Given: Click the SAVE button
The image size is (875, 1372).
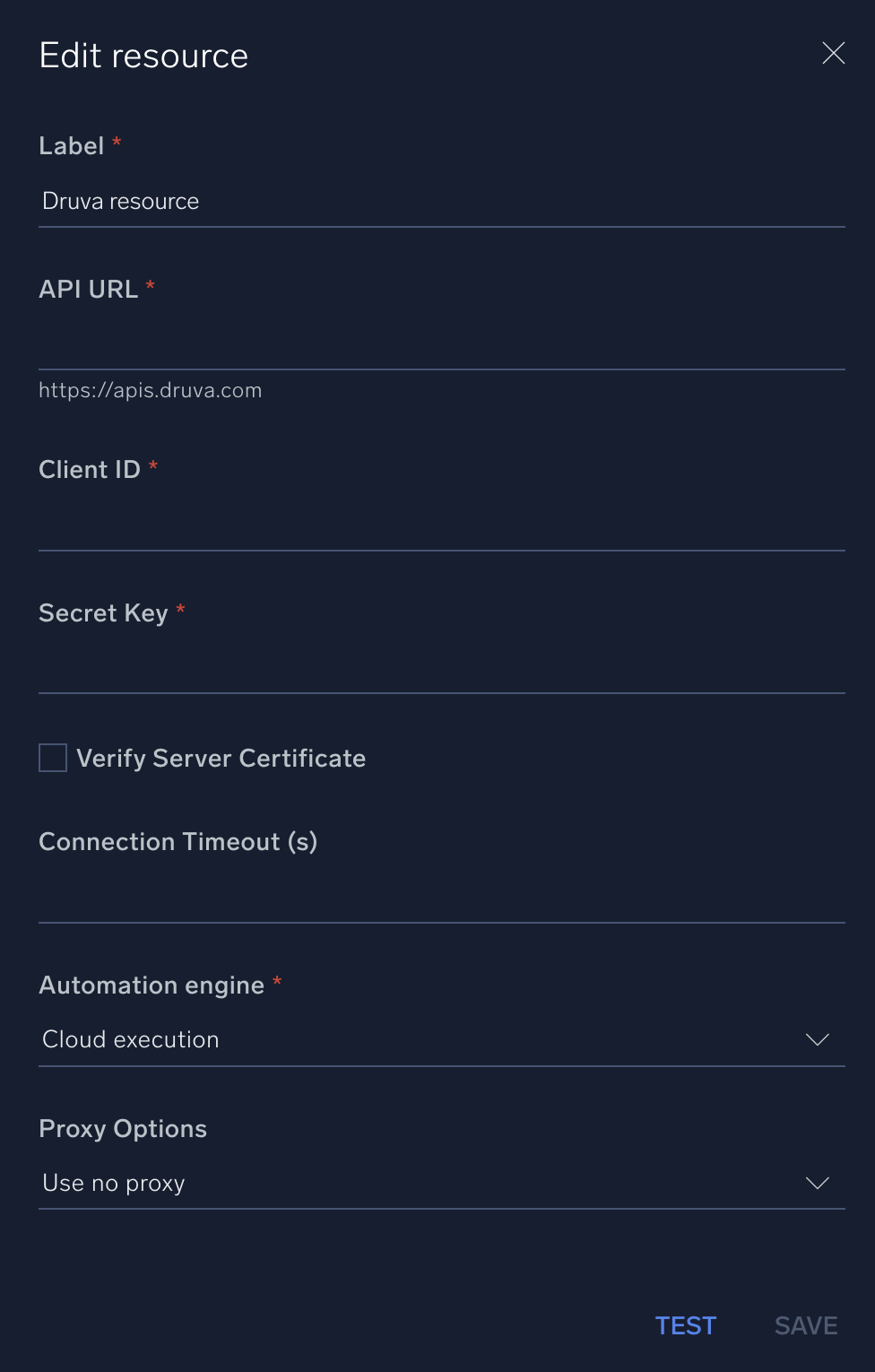Looking at the screenshot, I should pos(805,1325).
